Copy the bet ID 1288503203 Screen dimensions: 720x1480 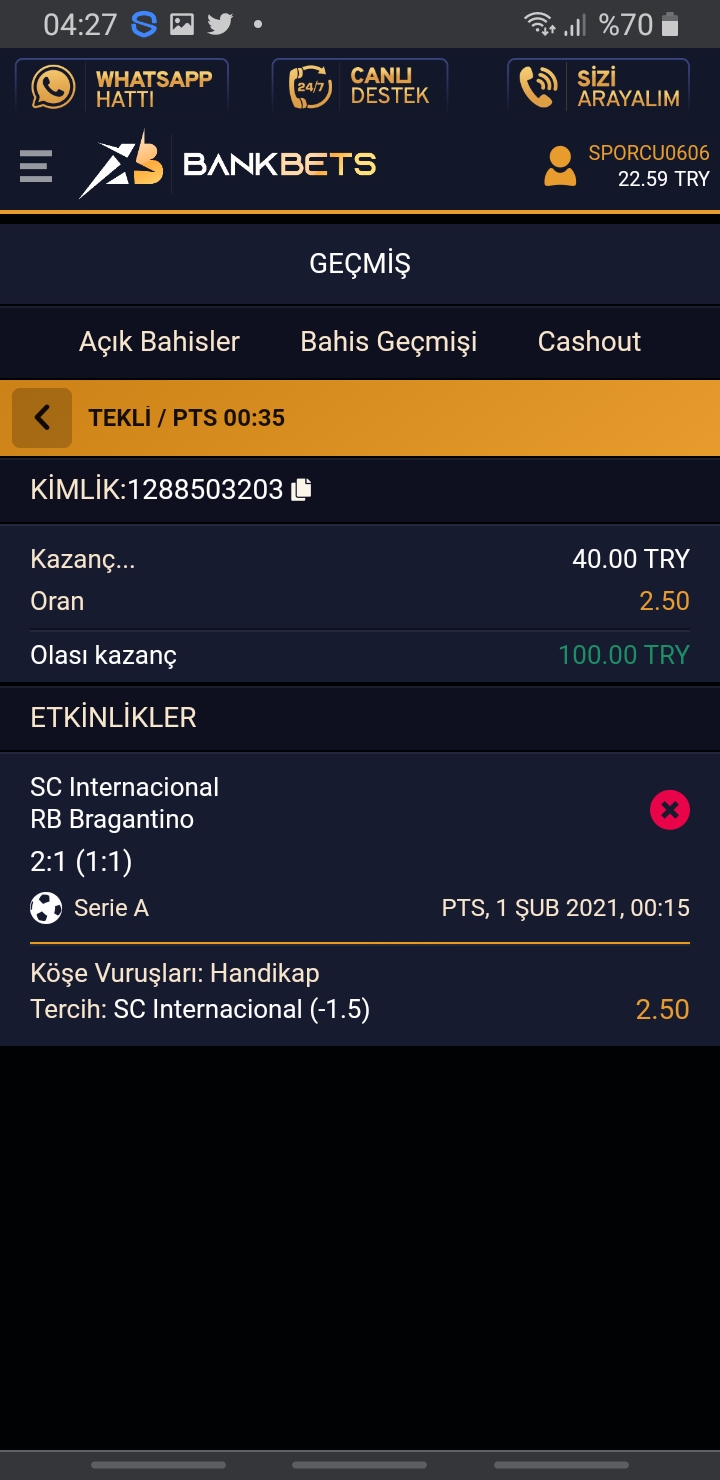click(x=302, y=489)
